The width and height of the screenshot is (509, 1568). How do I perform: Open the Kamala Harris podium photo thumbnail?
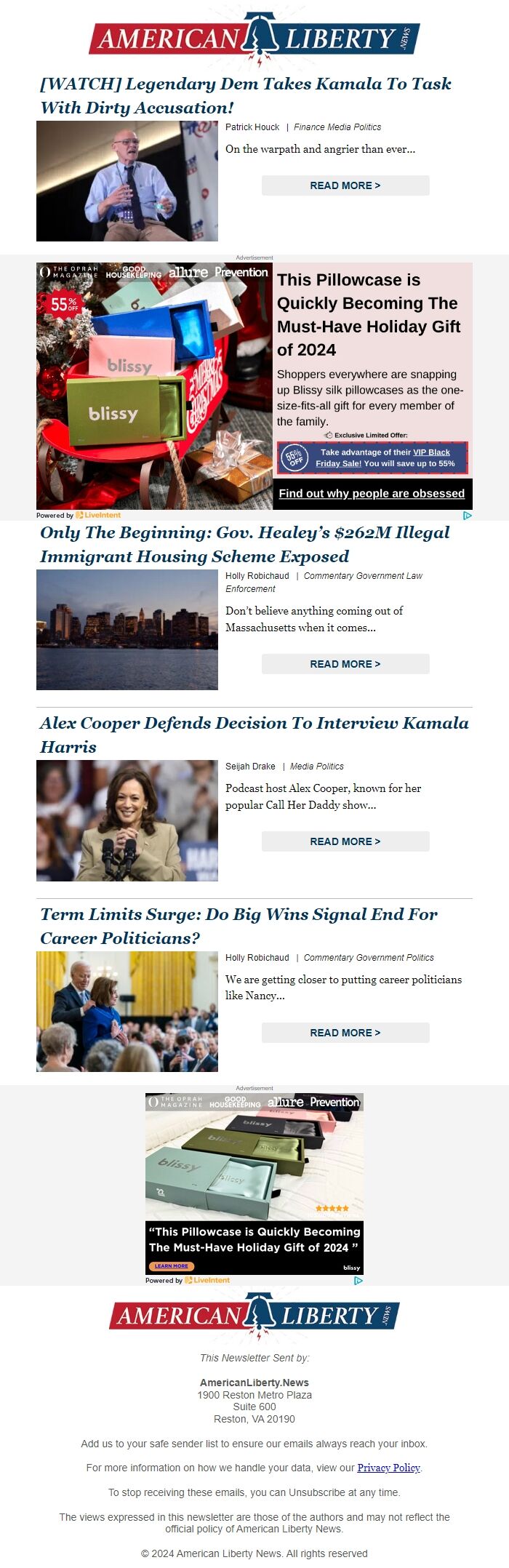(127, 820)
